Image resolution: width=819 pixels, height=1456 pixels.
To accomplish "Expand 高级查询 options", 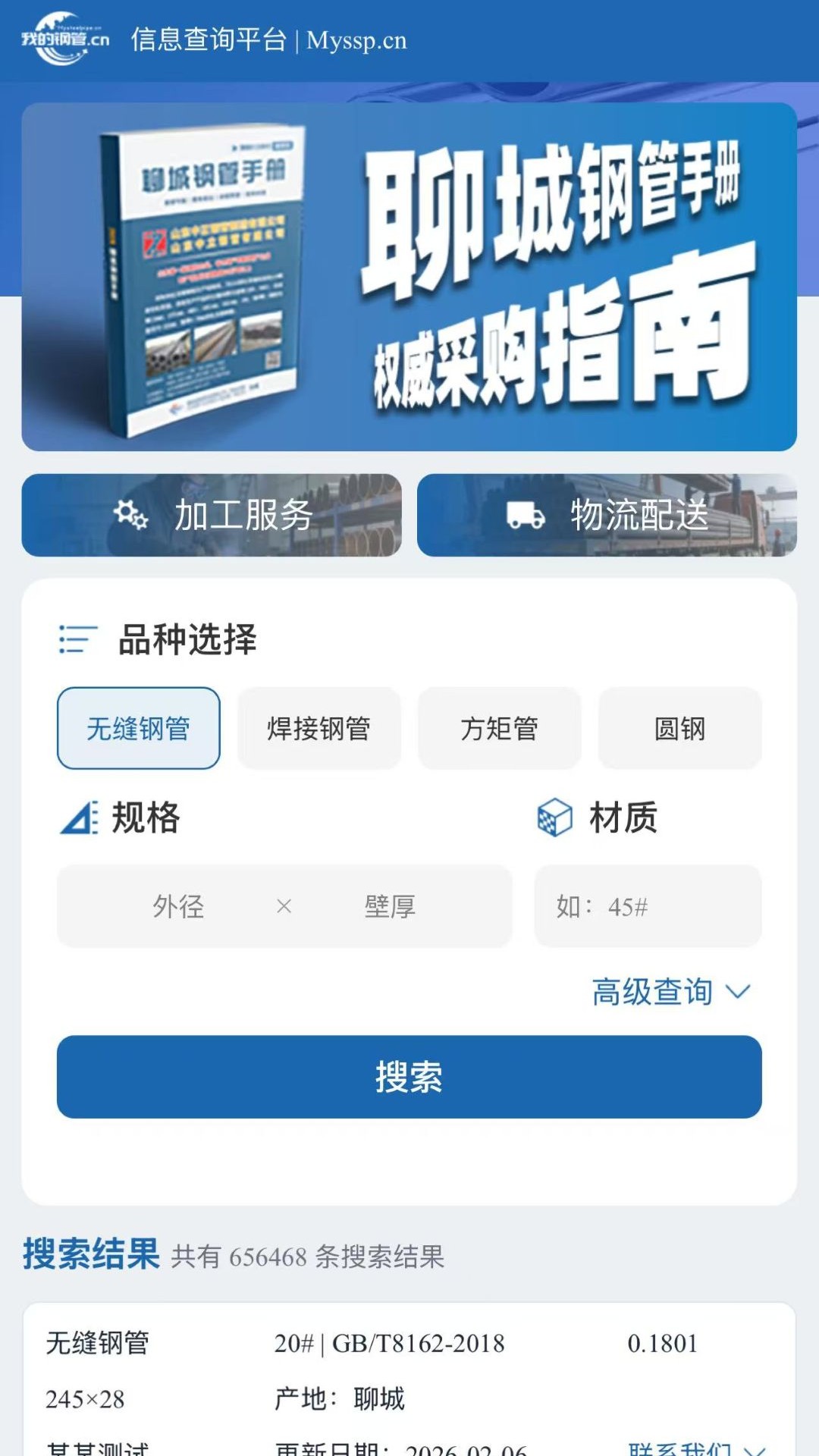I will pos(670,992).
